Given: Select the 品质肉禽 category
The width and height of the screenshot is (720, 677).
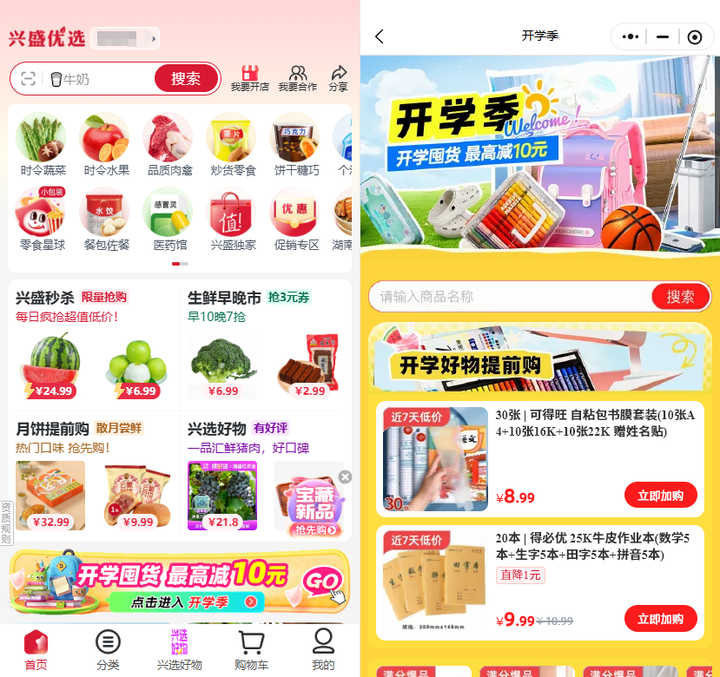Looking at the screenshot, I should click(x=167, y=145).
